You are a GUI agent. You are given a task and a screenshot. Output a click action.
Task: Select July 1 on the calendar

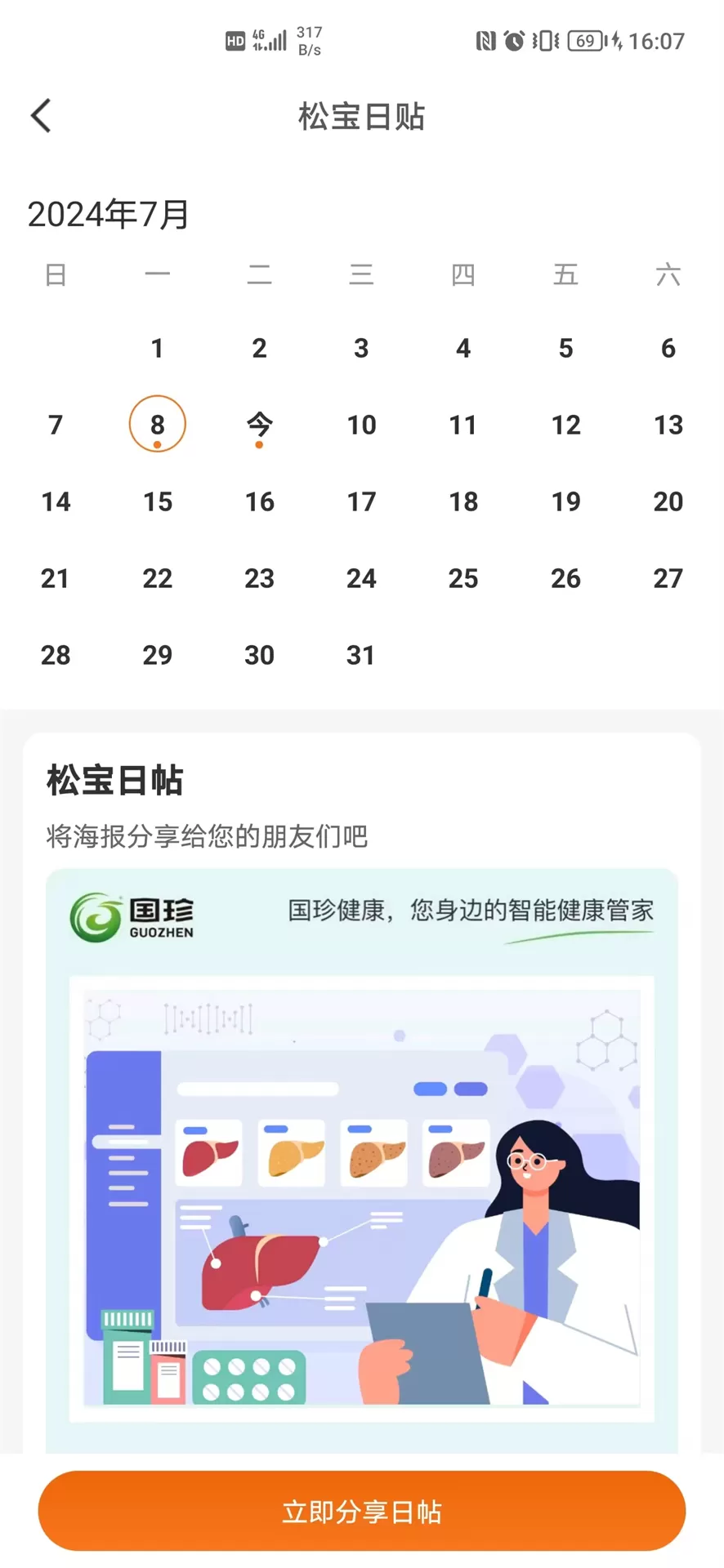(157, 349)
